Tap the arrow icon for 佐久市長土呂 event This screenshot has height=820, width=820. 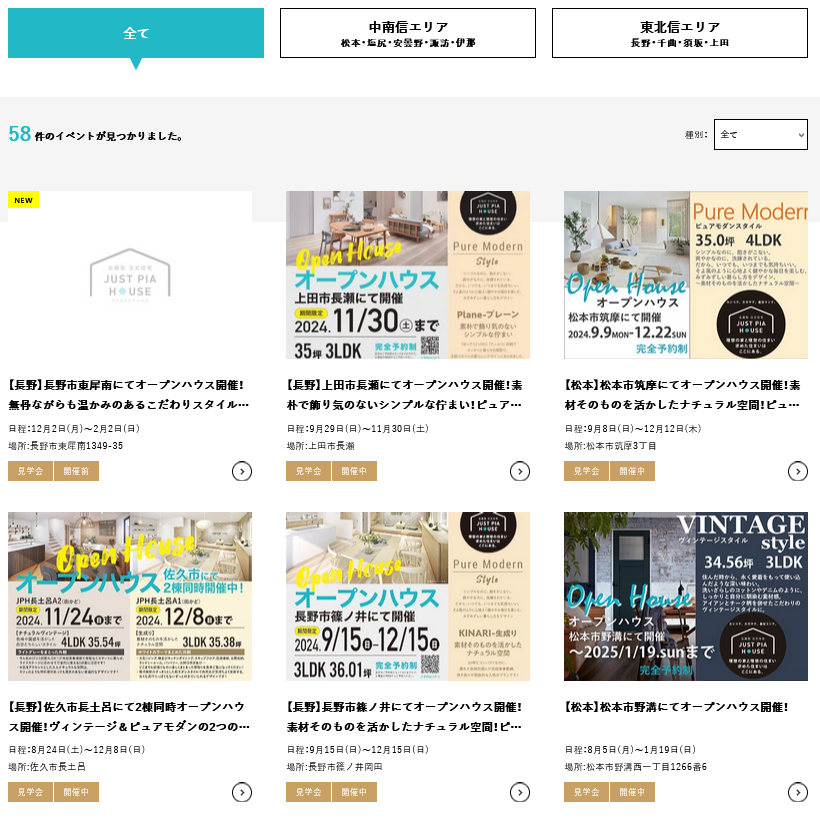coord(242,792)
